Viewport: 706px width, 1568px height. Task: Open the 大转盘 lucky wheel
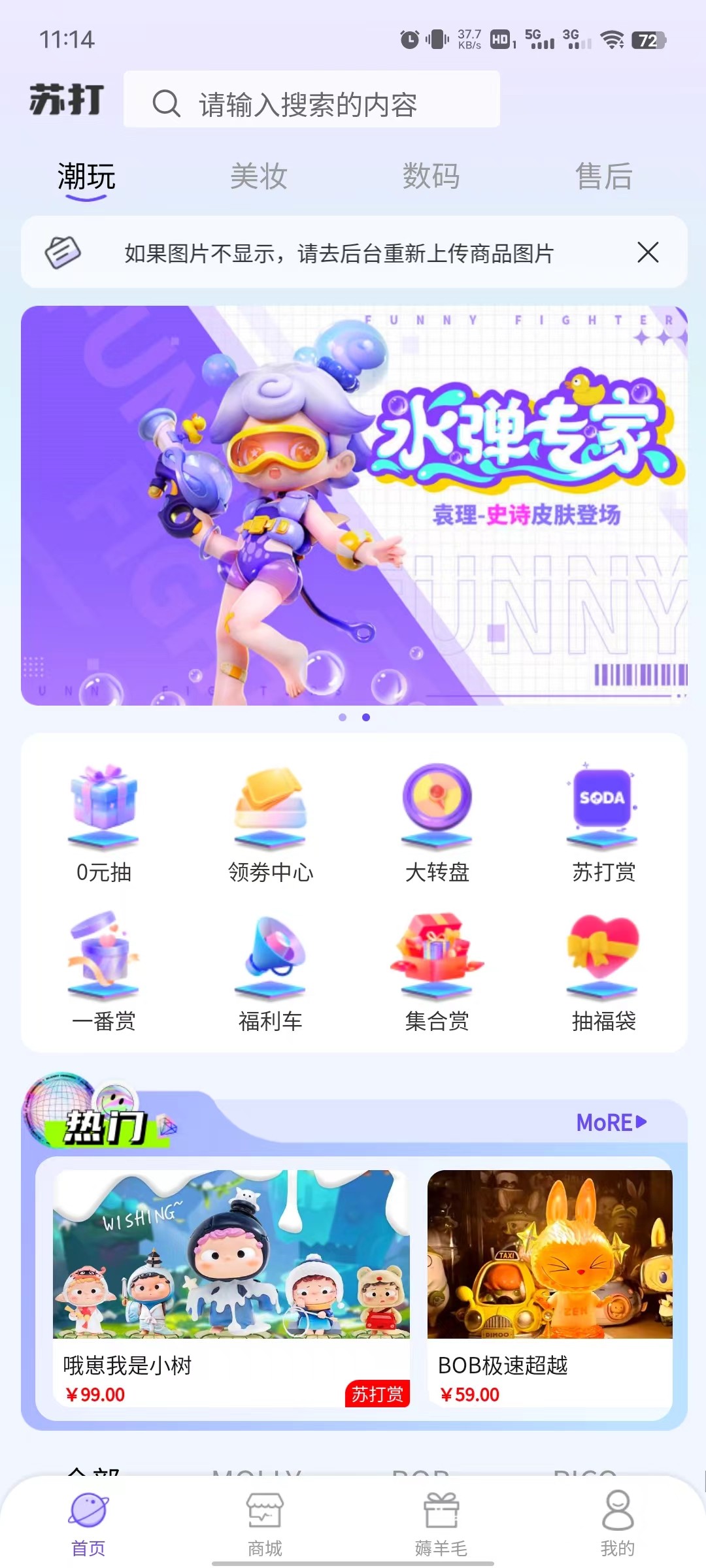(437, 823)
